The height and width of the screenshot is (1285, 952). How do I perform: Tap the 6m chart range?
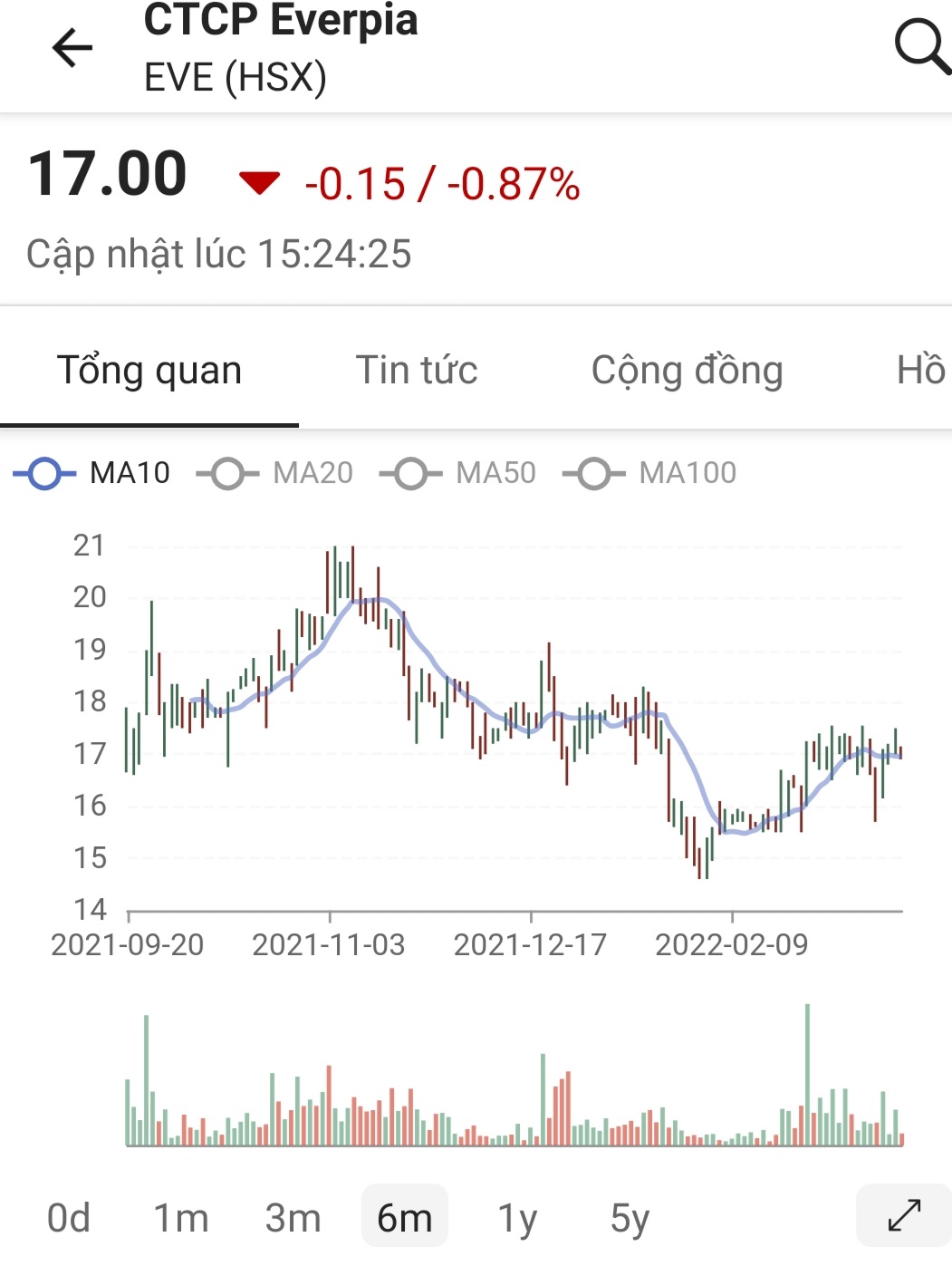point(405,1217)
